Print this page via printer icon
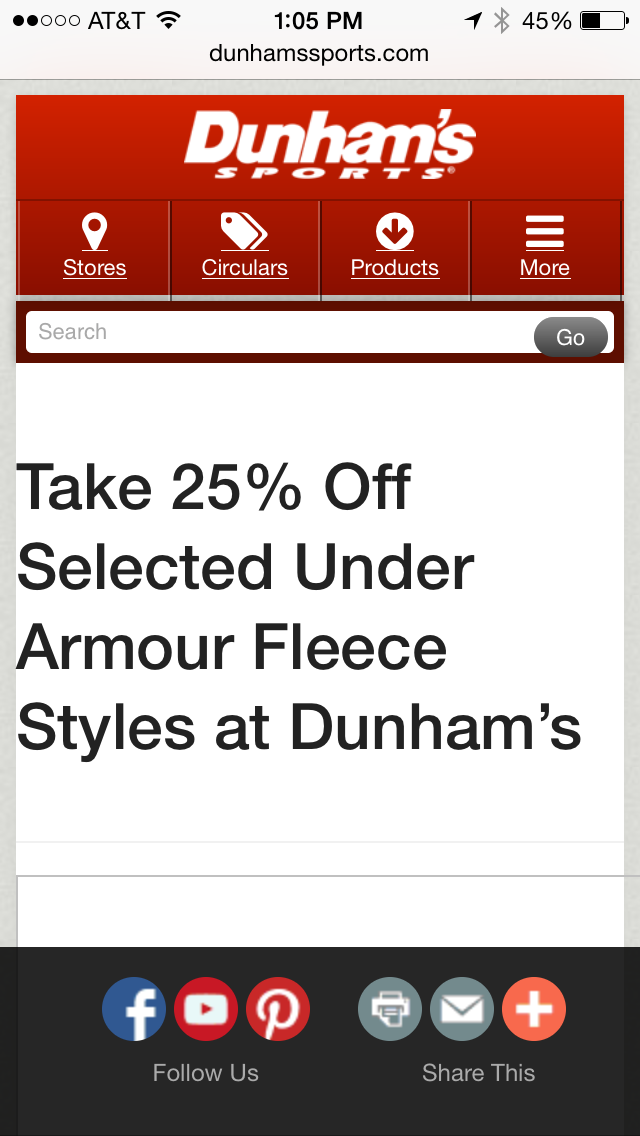Screen dimensions: 640x1136 click(390, 1008)
